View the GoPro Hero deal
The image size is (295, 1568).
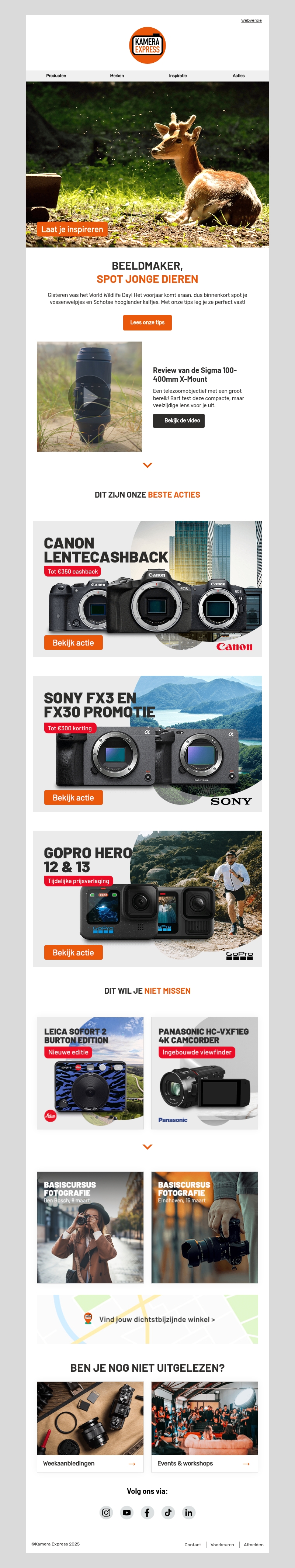pos(74,953)
